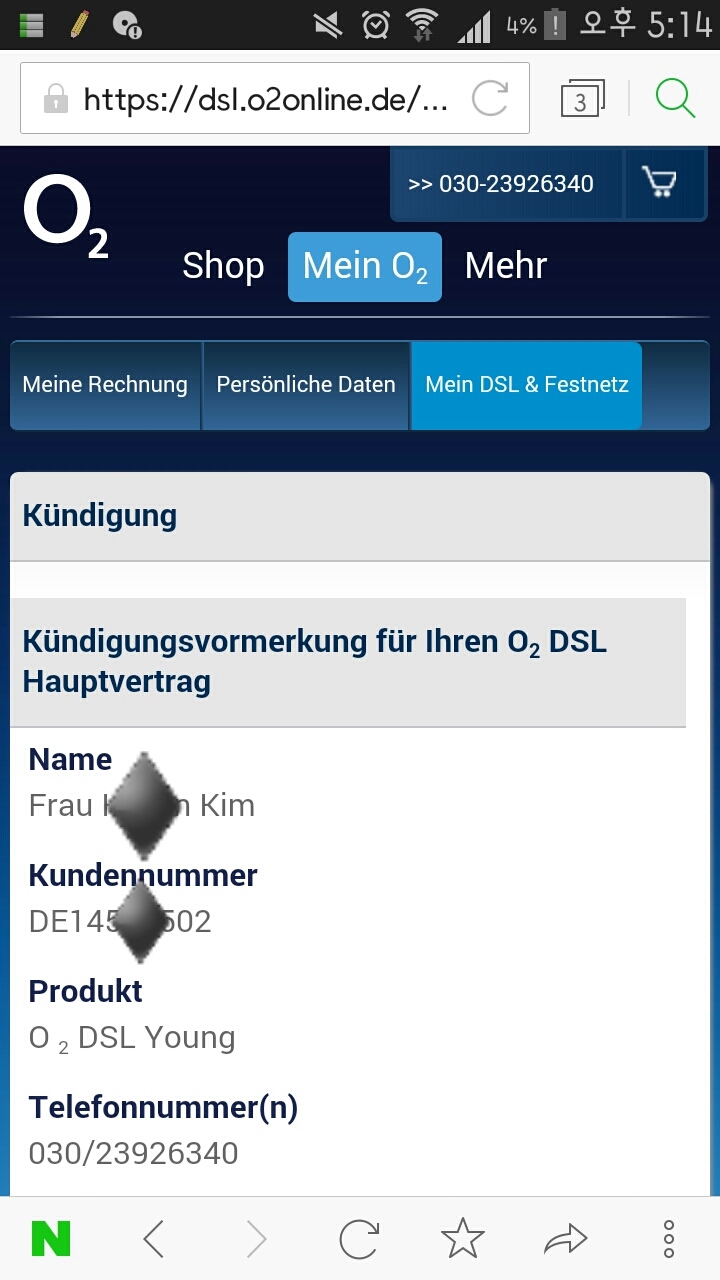
Task: Open the Meine Rechnung tab
Action: click(x=103, y=385)
